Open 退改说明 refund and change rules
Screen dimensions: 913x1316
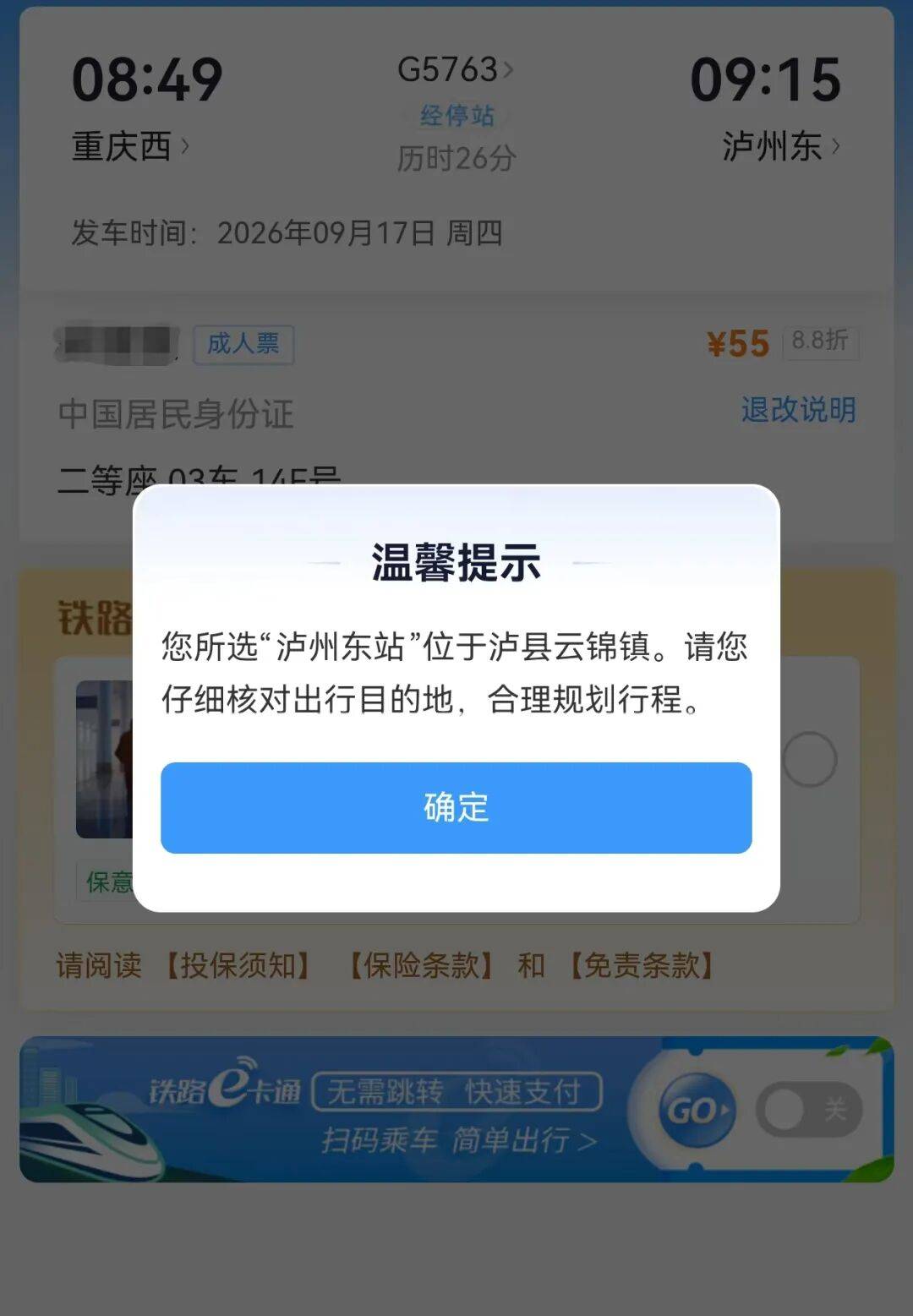[x=799, y=410]
